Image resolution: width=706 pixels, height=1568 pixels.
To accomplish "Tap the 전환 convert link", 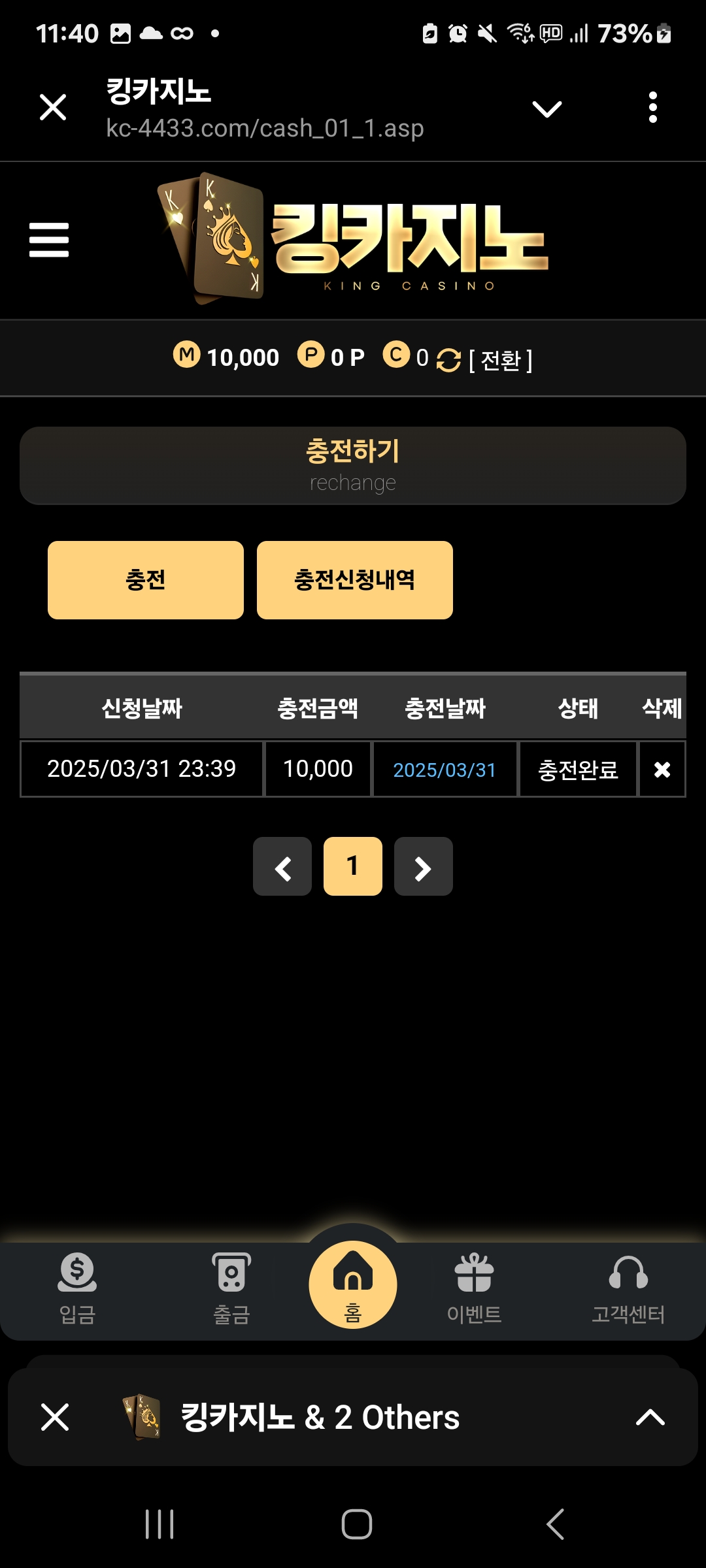I will [x=501, y=360].
